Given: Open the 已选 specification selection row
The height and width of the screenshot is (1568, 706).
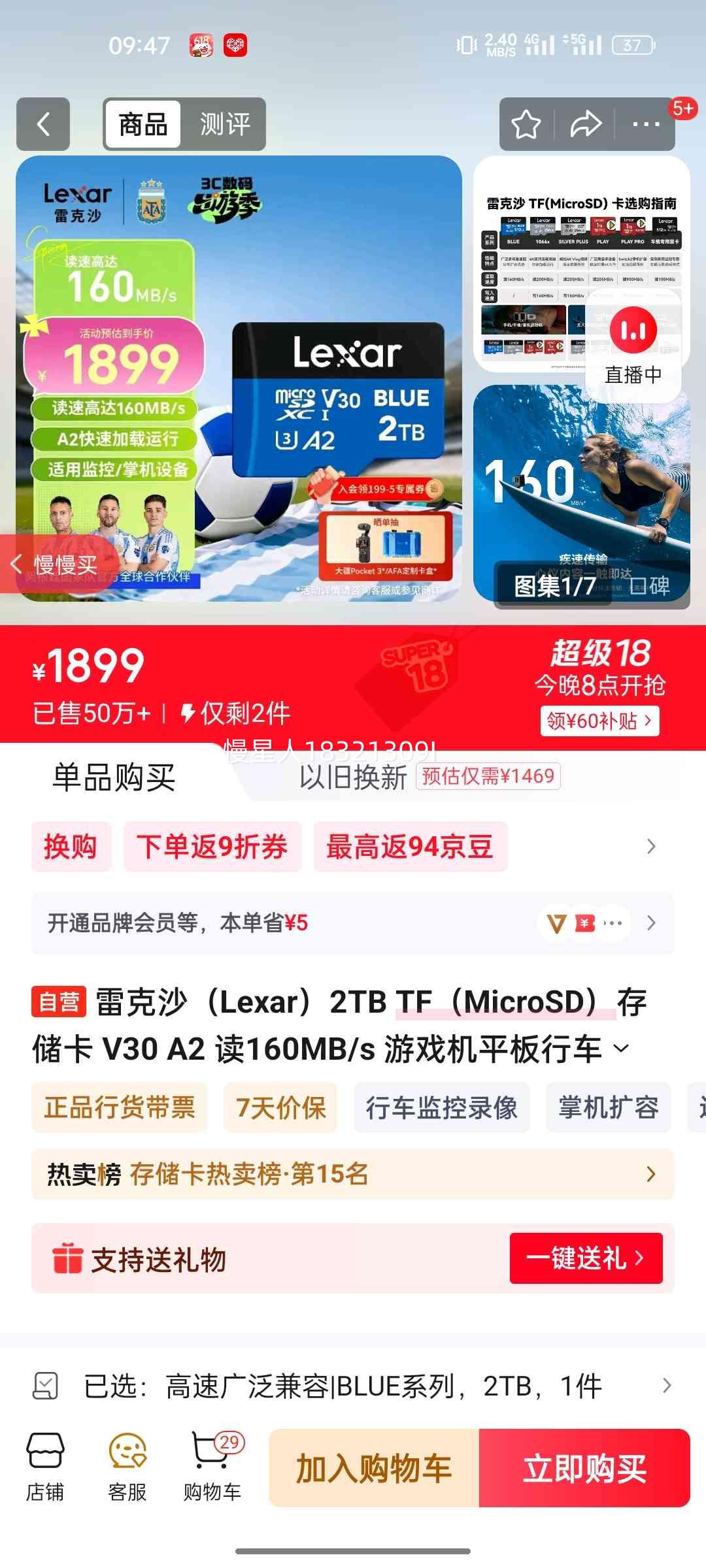Looking at the screenshot, I should tap(353, 1385).
